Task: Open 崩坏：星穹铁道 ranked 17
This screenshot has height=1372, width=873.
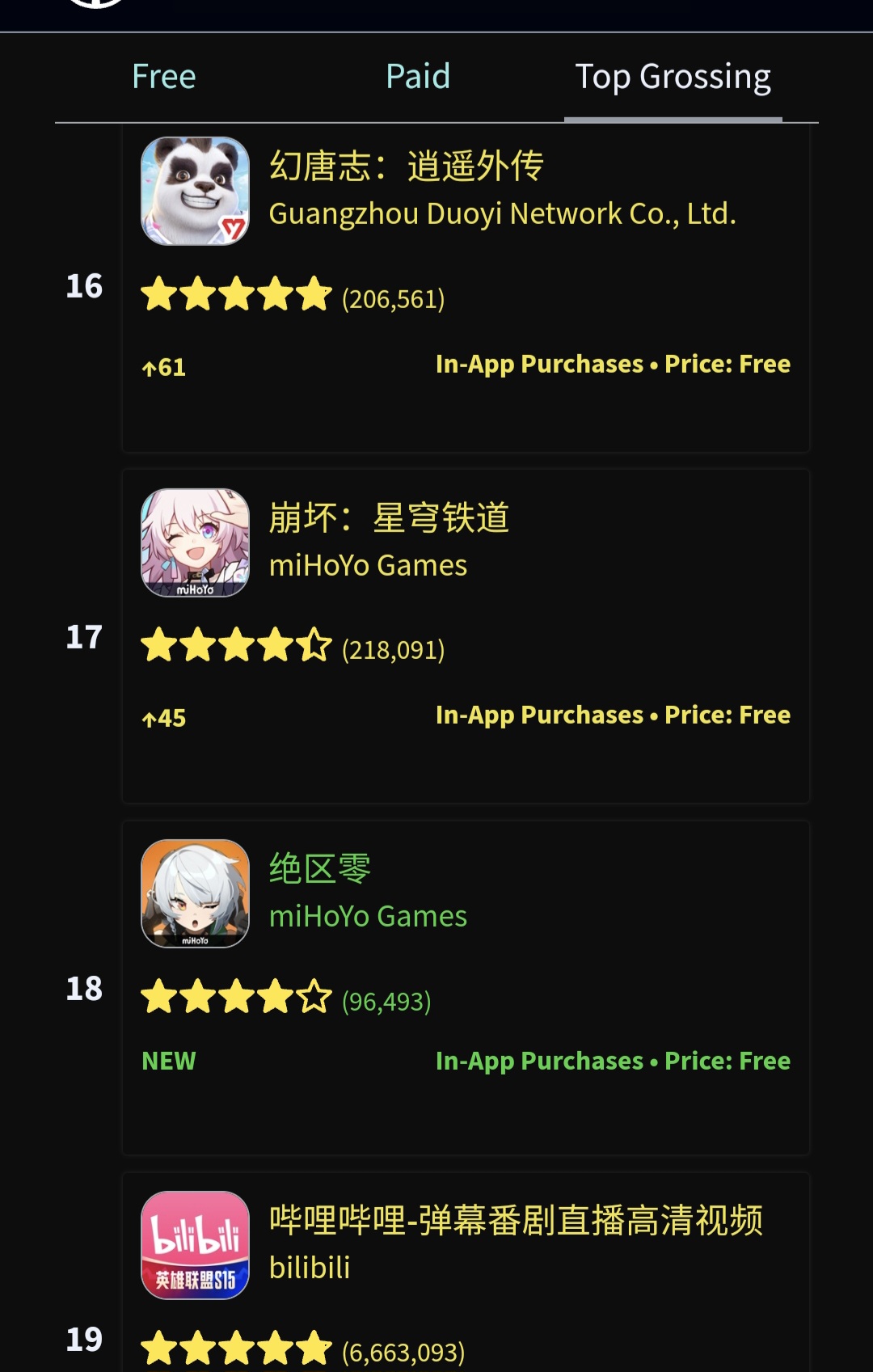Action: click(466, 636)
